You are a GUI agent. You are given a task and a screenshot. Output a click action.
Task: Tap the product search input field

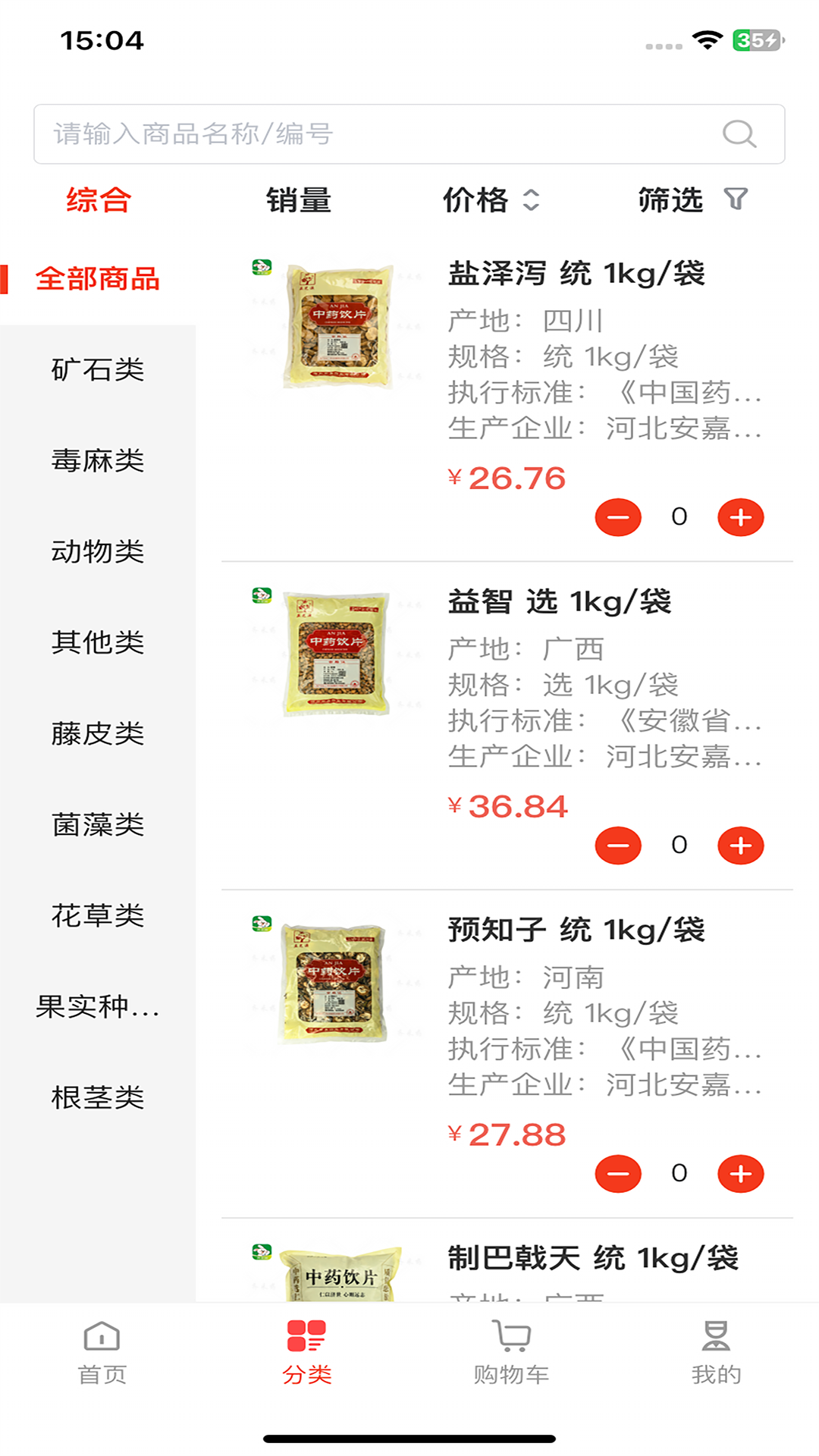coord(379,134)
